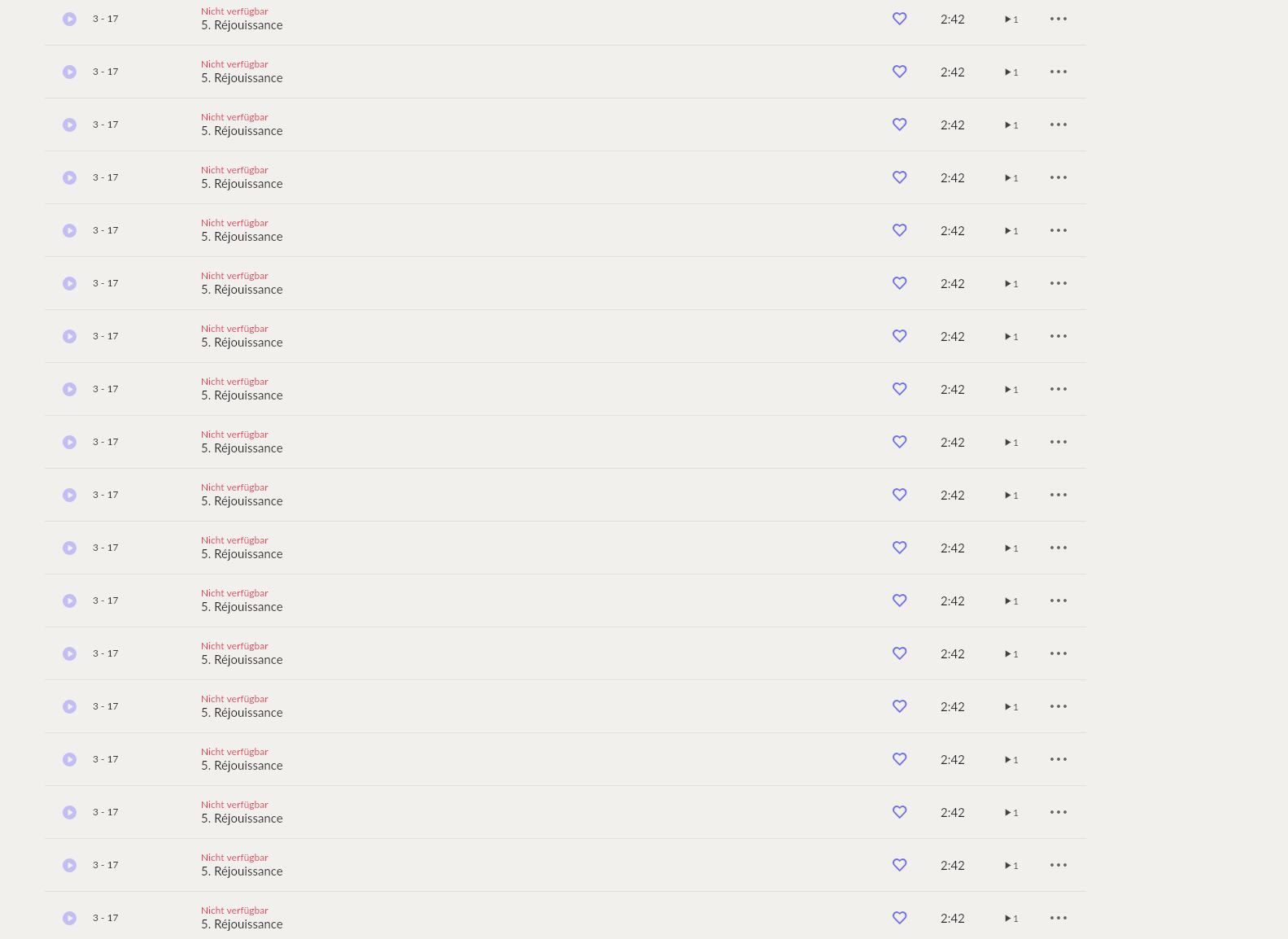This screenshot has width=1288, height=939.
Task: Like the topmost 5. Réjouissance track
Action: coord(899,19)
